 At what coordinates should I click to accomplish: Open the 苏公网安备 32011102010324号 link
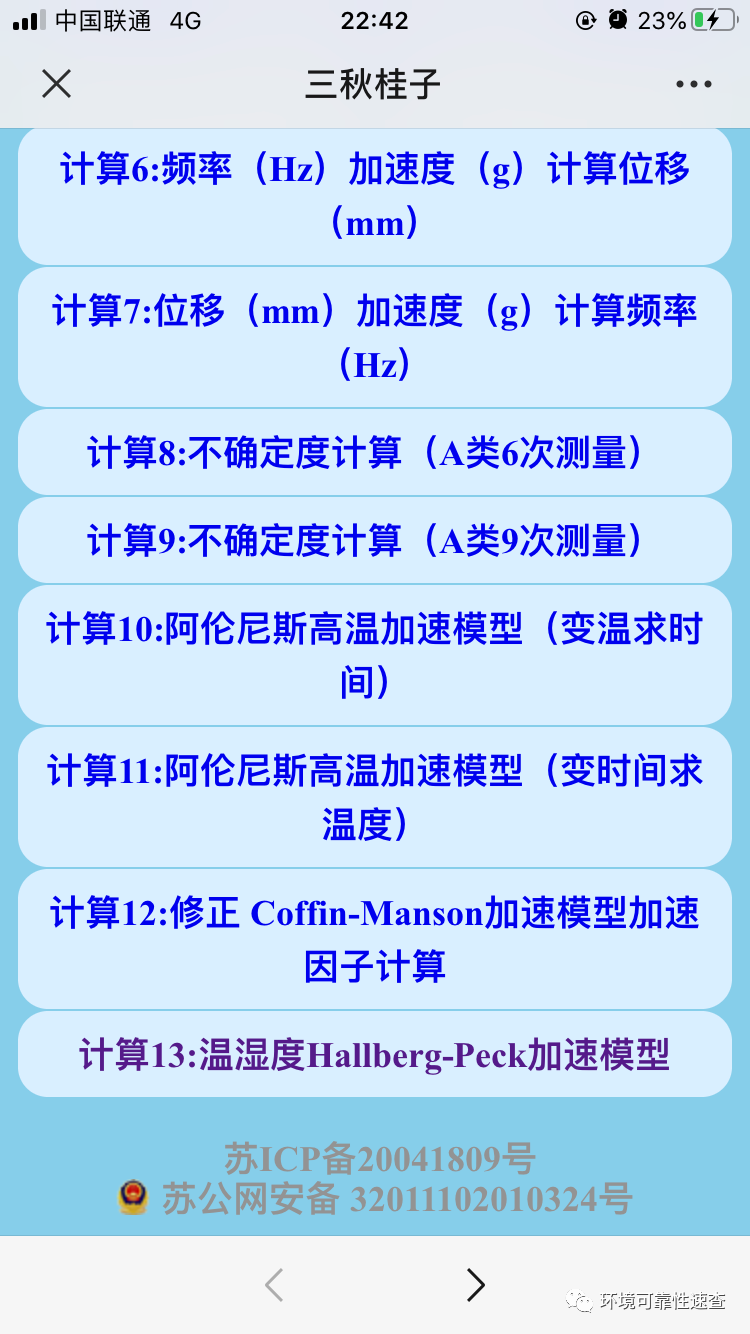pyautogui.click(x=396, y=1199)
